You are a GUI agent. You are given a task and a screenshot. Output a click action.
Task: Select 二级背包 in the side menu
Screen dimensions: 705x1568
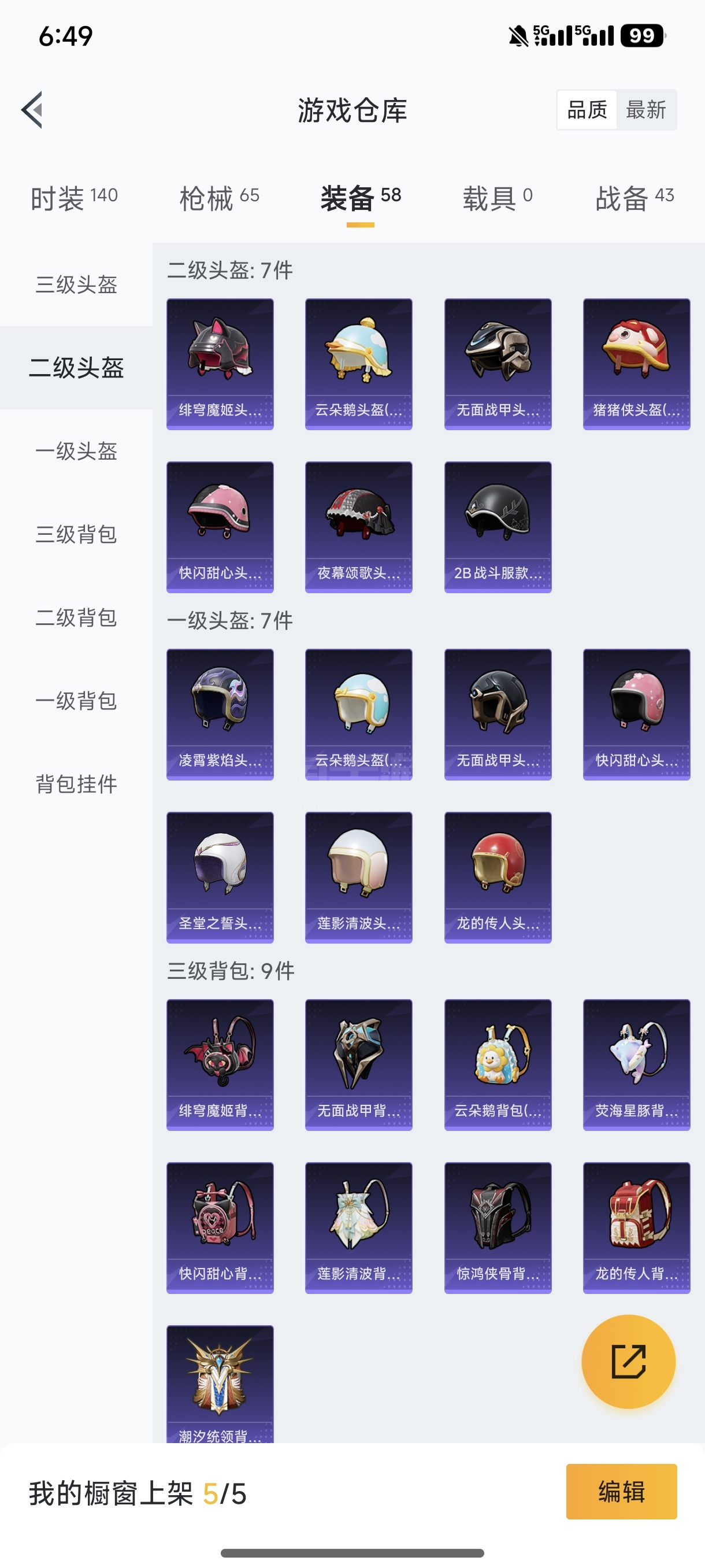point(76,617)
